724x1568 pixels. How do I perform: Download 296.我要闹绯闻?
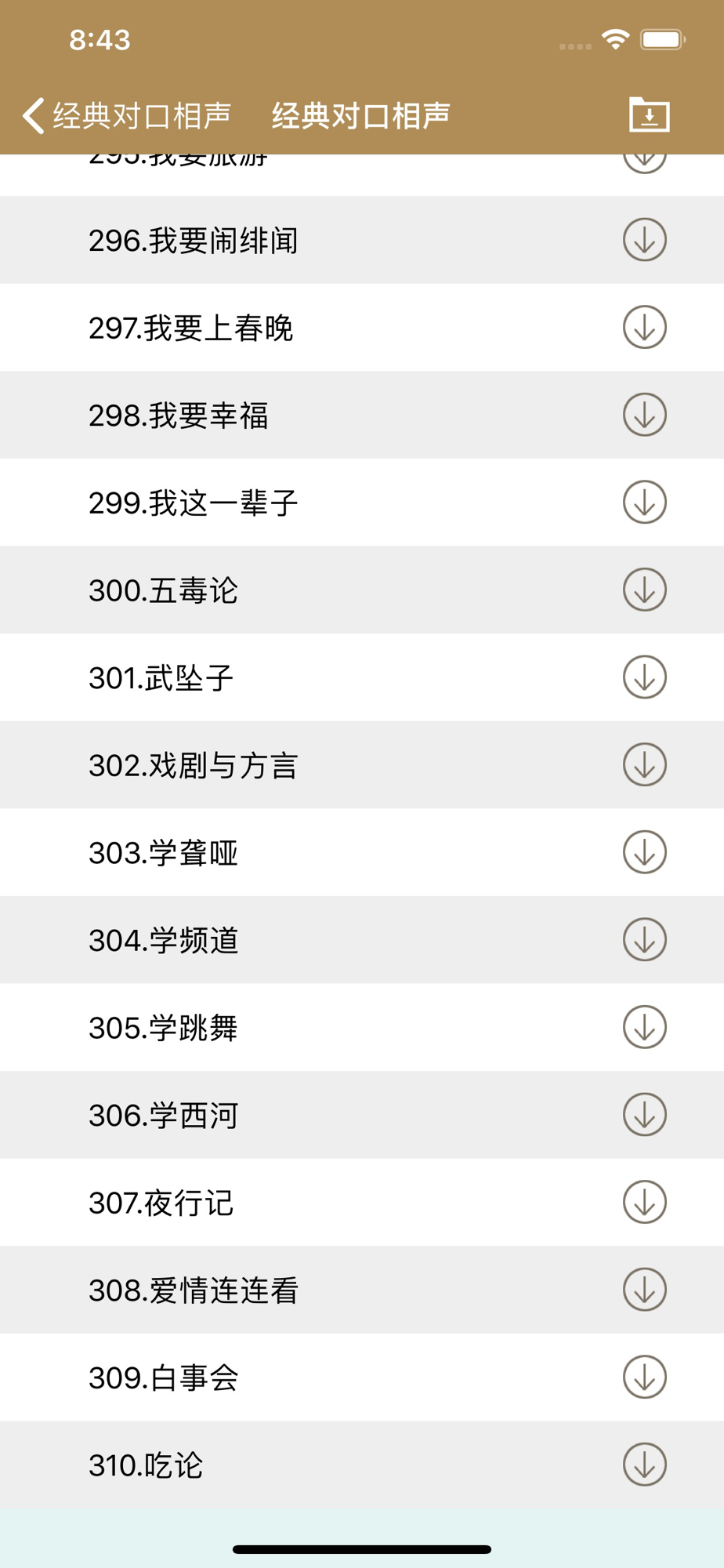tap(644, 240)
